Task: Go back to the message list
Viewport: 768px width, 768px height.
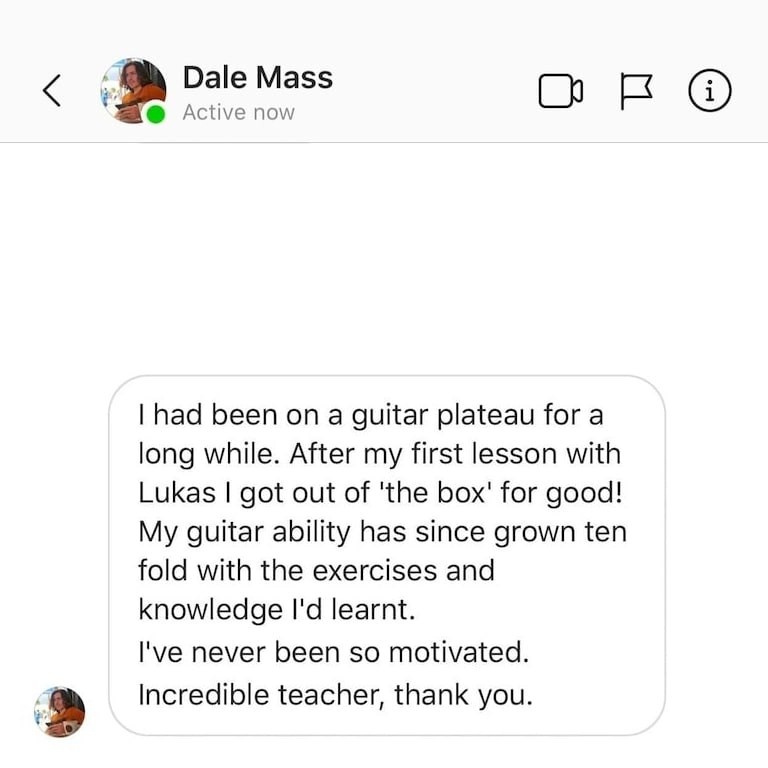Action: click(52, 92)
